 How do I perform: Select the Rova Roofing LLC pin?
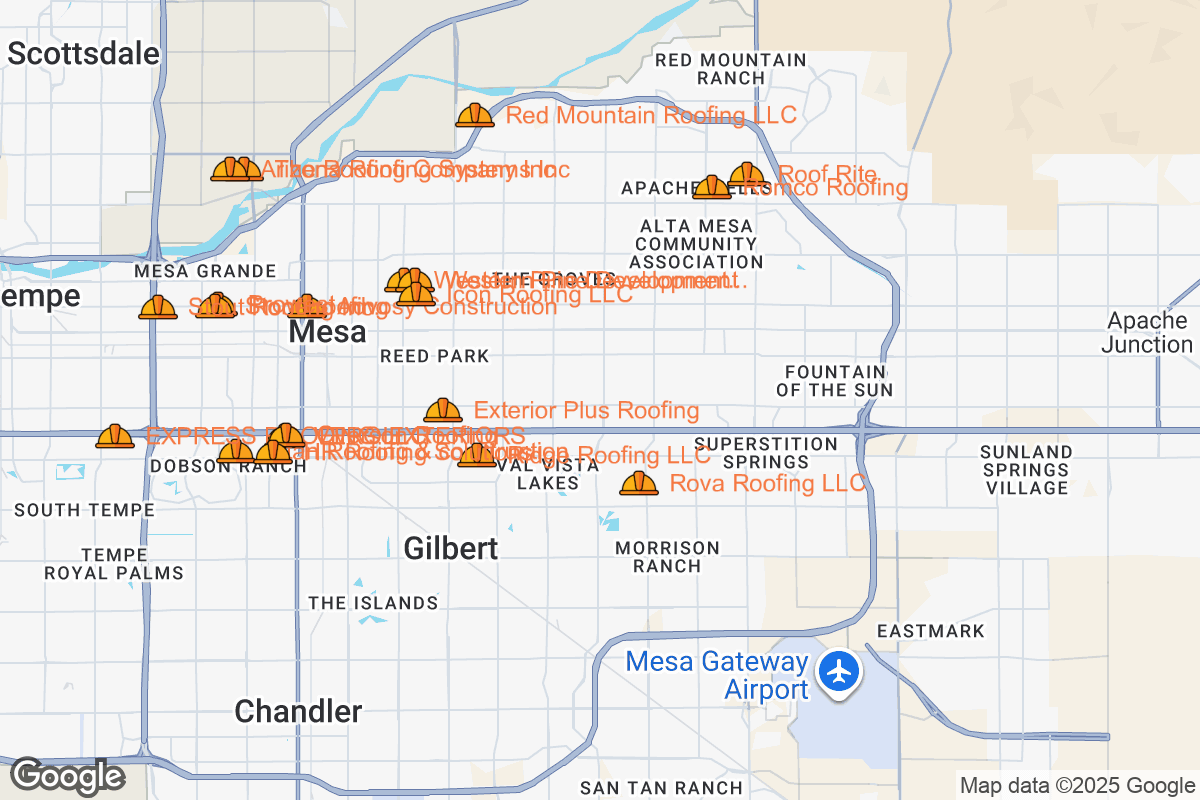pos(639,485)
